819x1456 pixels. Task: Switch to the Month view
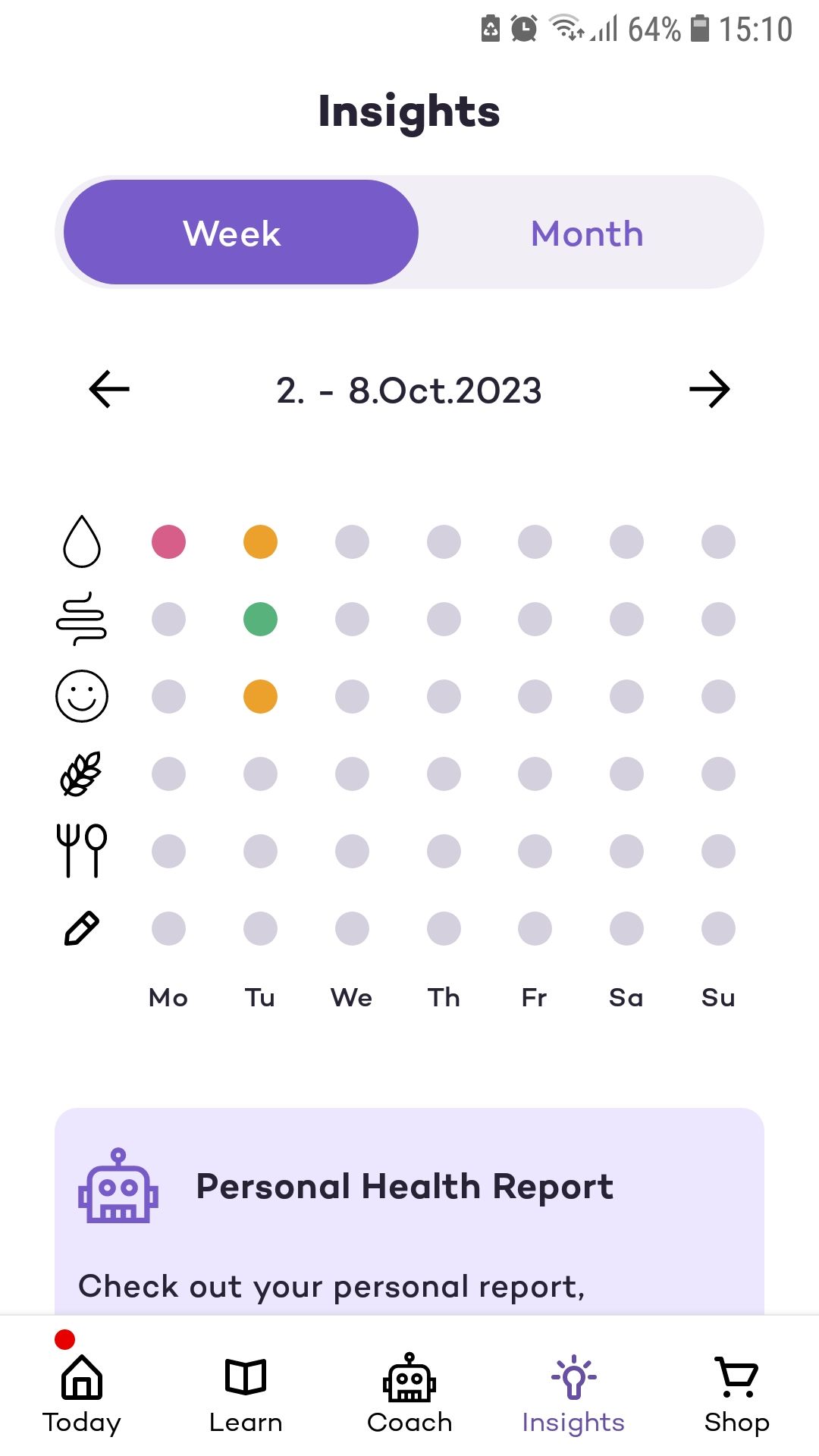click(x=587, y=234)
